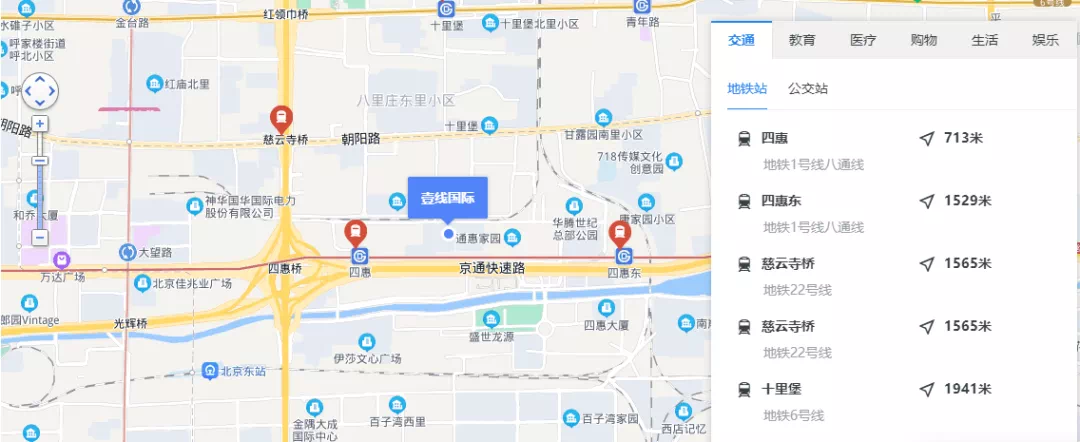Open the 购物 category tab
Screen dimensions: 1080x442
tap(924, 41)
